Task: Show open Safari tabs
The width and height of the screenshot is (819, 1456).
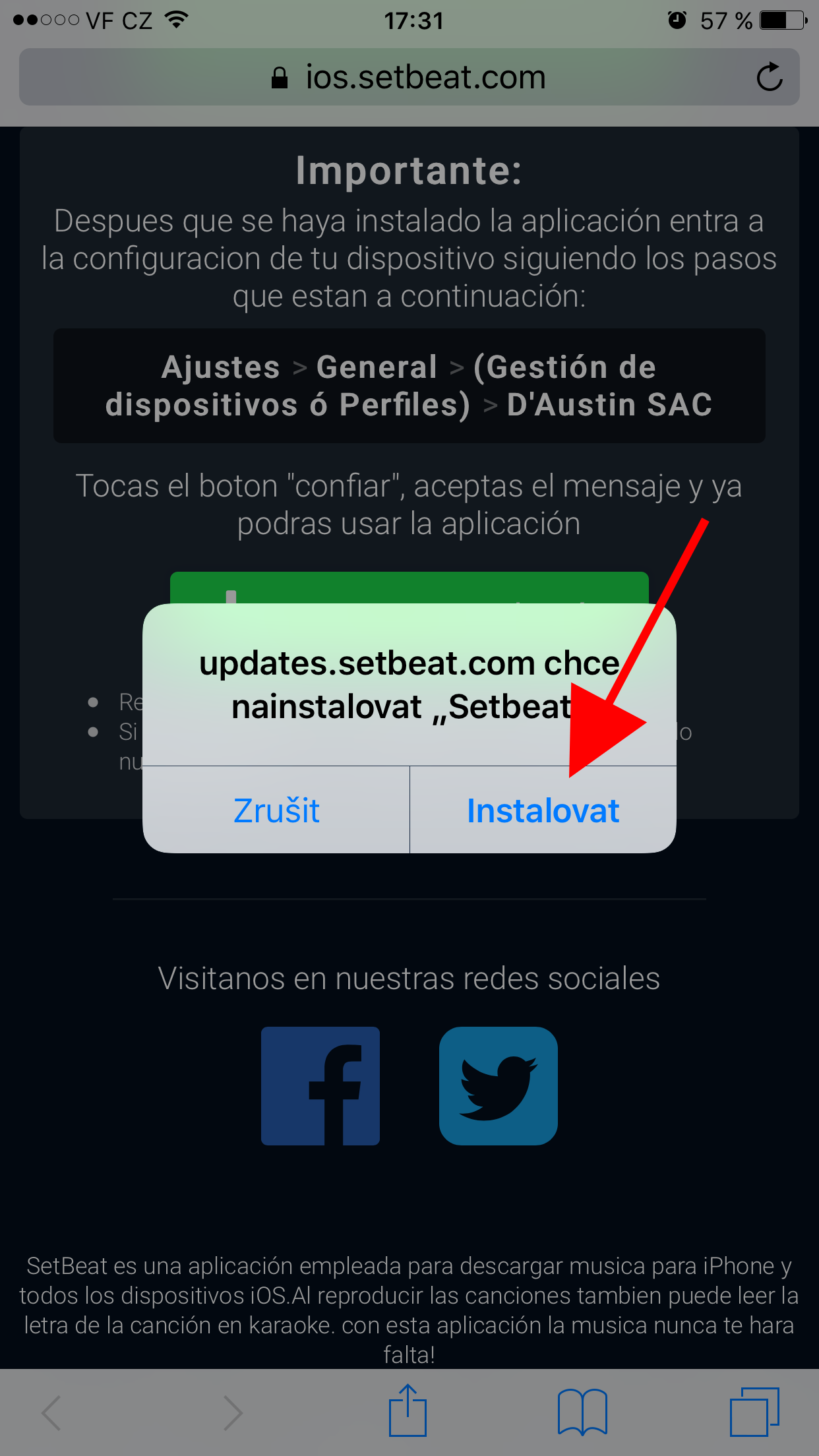Action: pos(754,1411)
